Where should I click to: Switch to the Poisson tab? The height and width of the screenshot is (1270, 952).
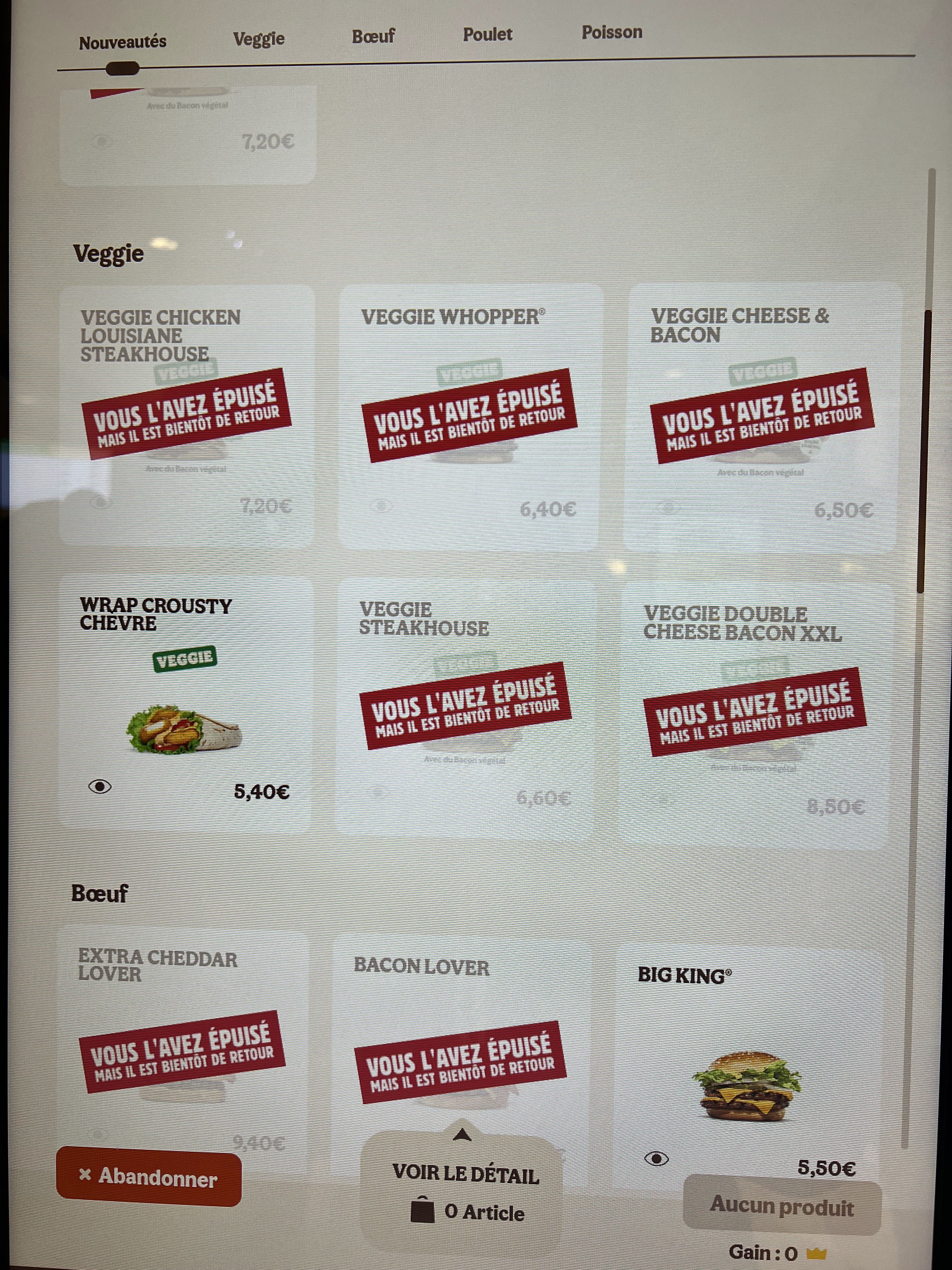[x=612, y=32]
